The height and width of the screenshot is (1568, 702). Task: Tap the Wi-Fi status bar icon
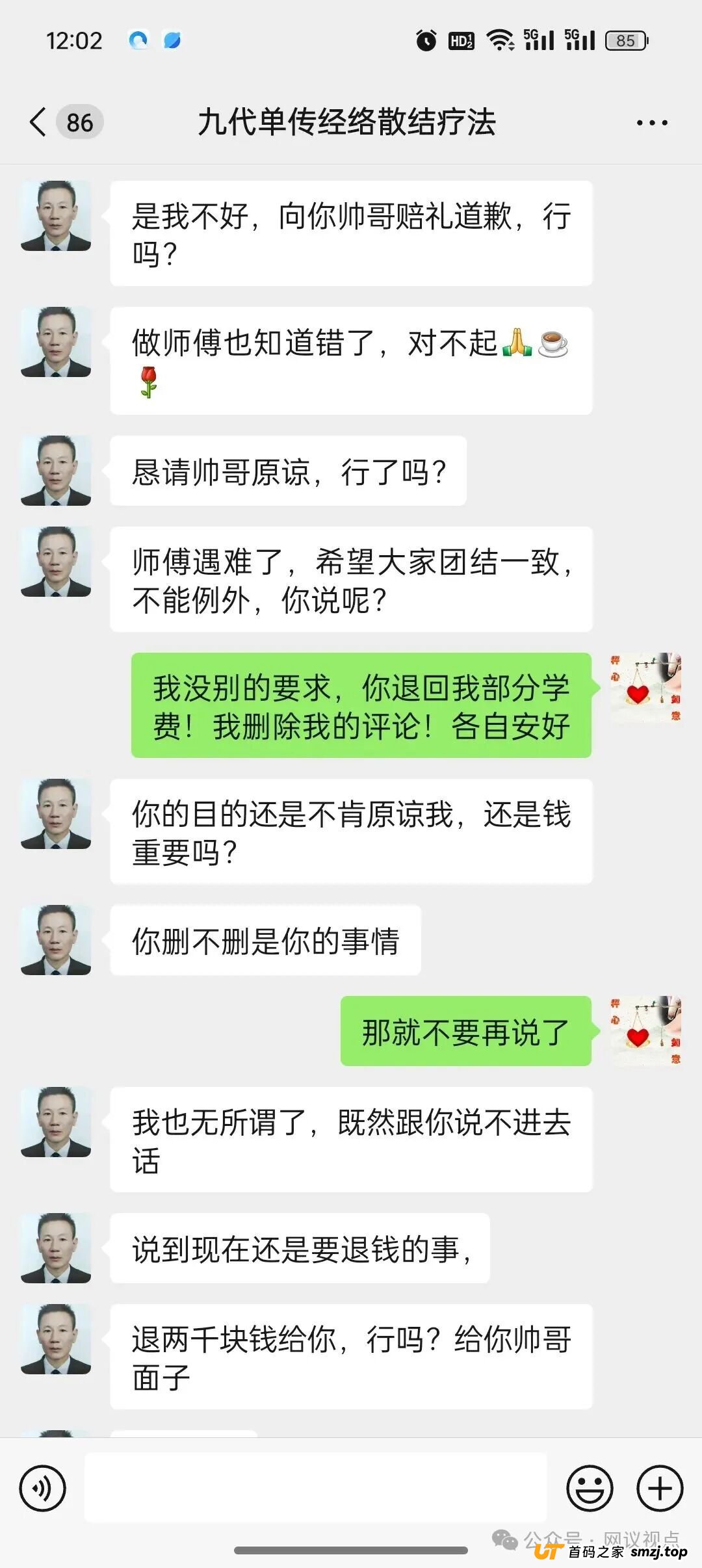pyautogui.click(x=500, y=40)
